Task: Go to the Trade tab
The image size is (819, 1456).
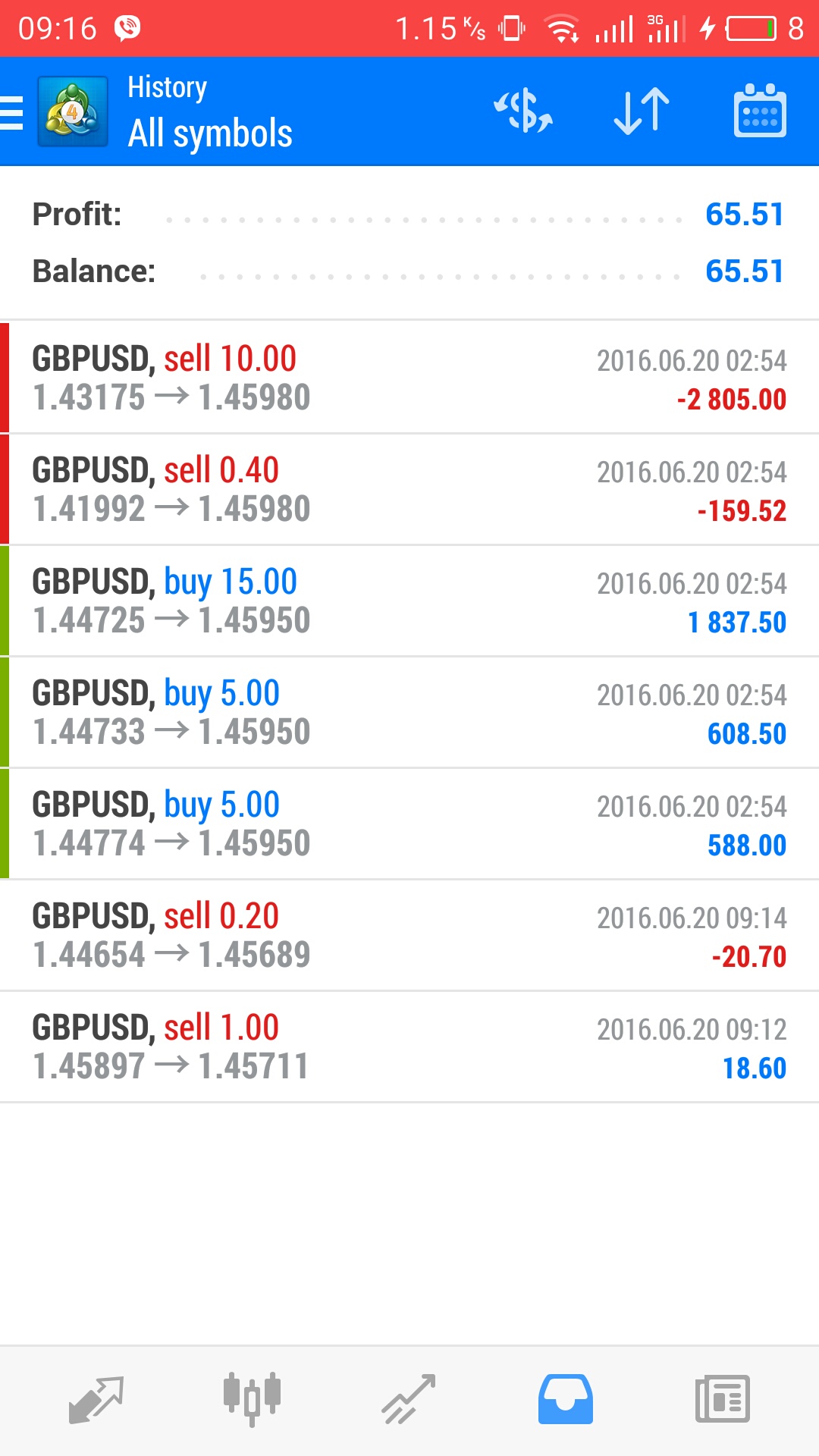Action: tap(409, 1399)
